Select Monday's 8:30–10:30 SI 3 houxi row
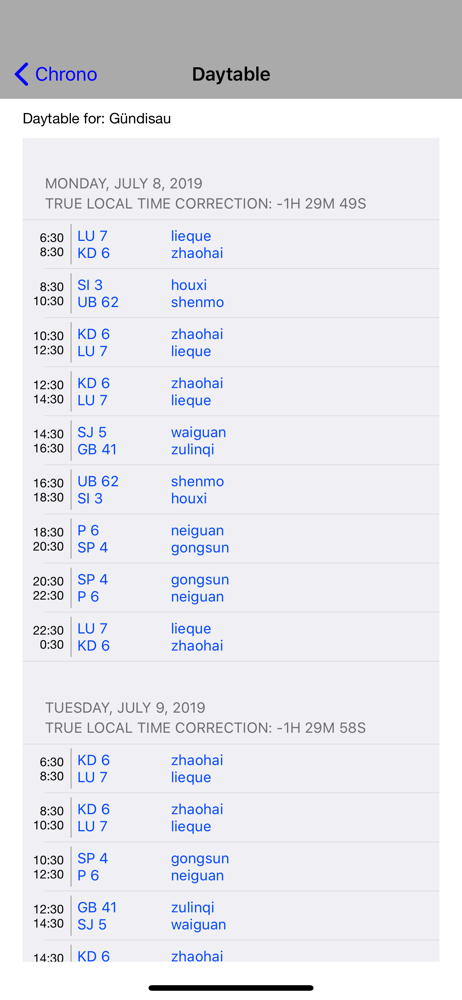 tap(231, 293)
